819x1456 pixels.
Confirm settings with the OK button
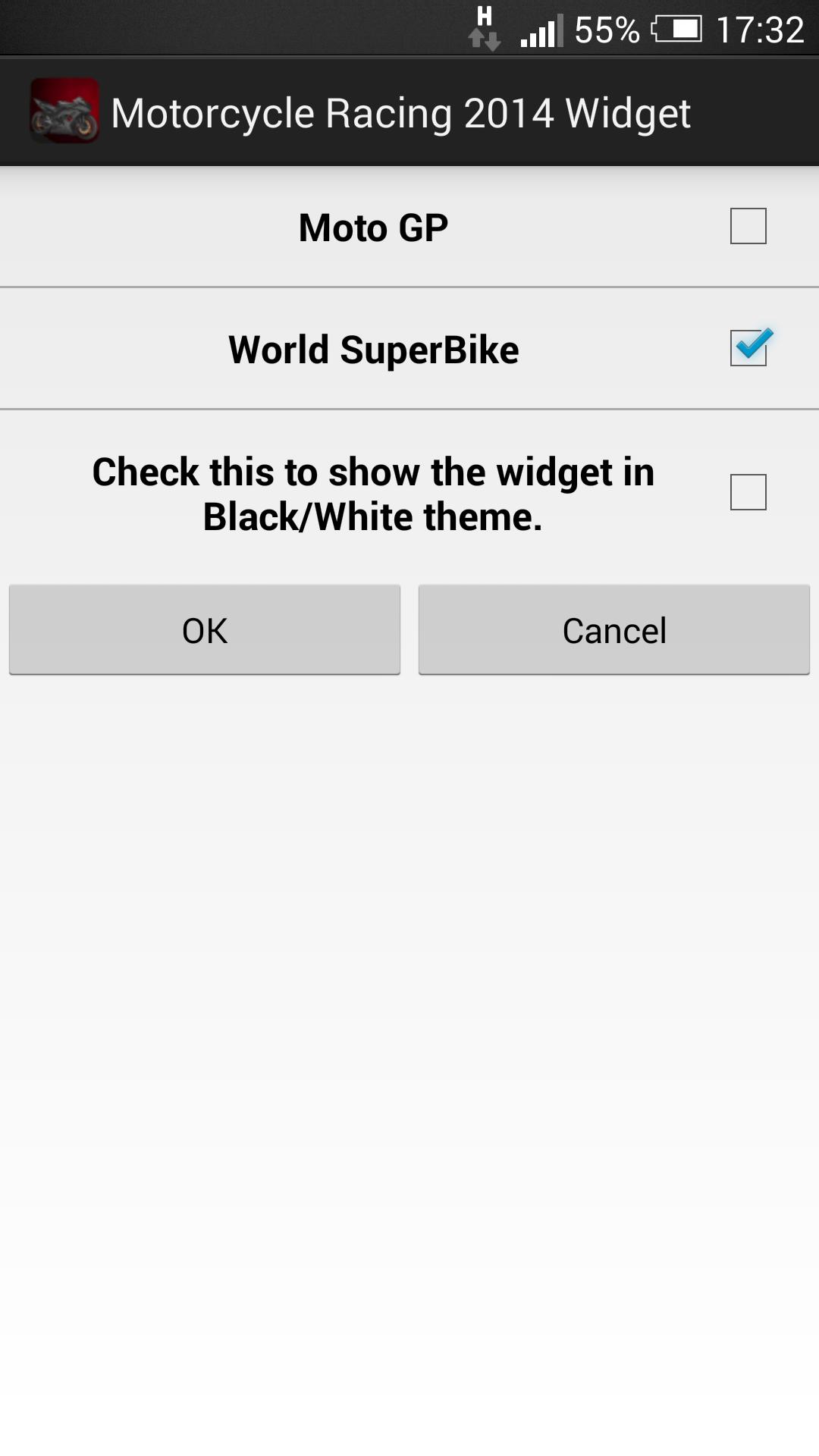[204, 629]
